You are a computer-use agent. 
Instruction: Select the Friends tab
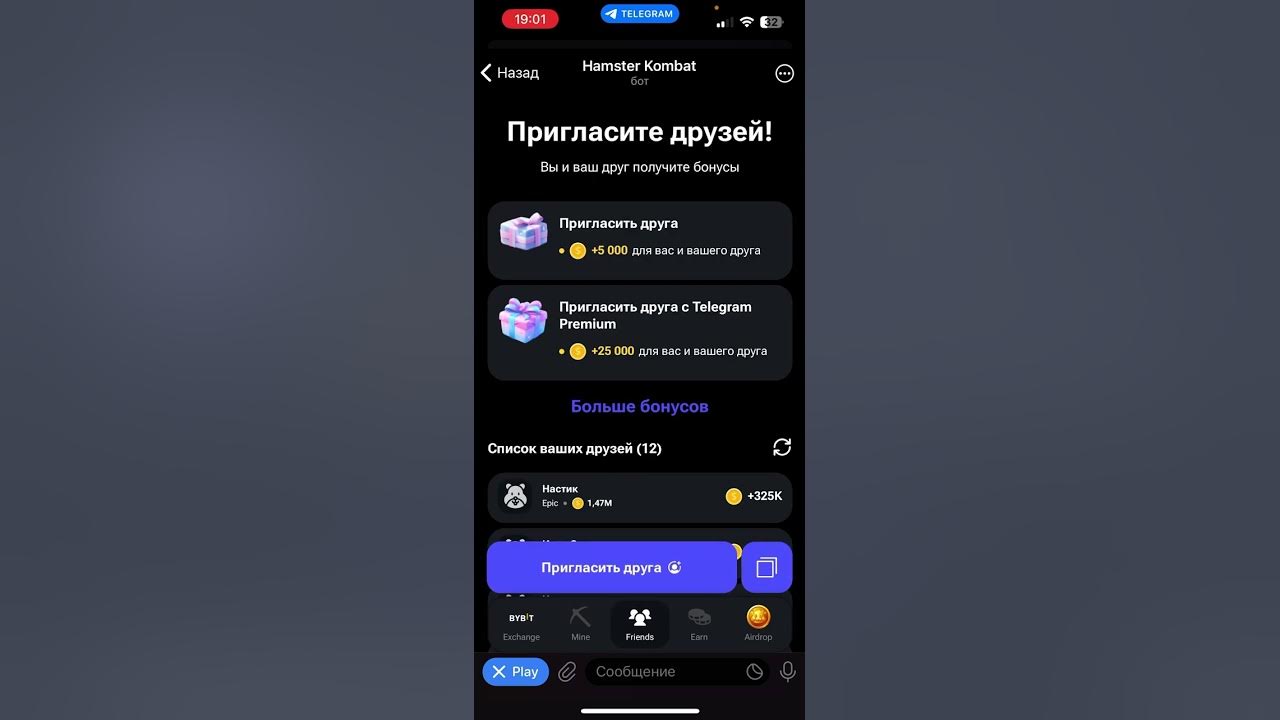(640, 624)
